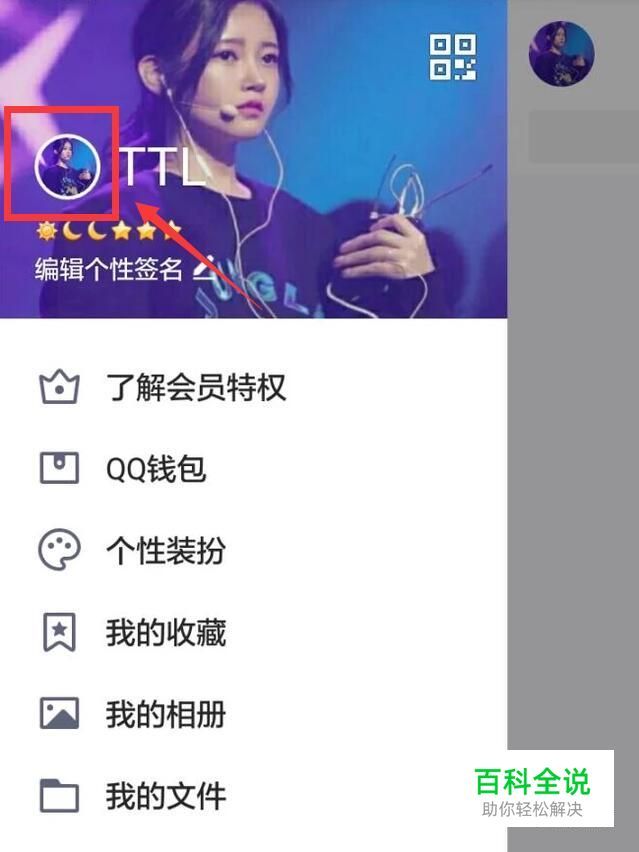This screenshot has width=639, height=852.
Task: Open 我的相册
Action: 165,715
